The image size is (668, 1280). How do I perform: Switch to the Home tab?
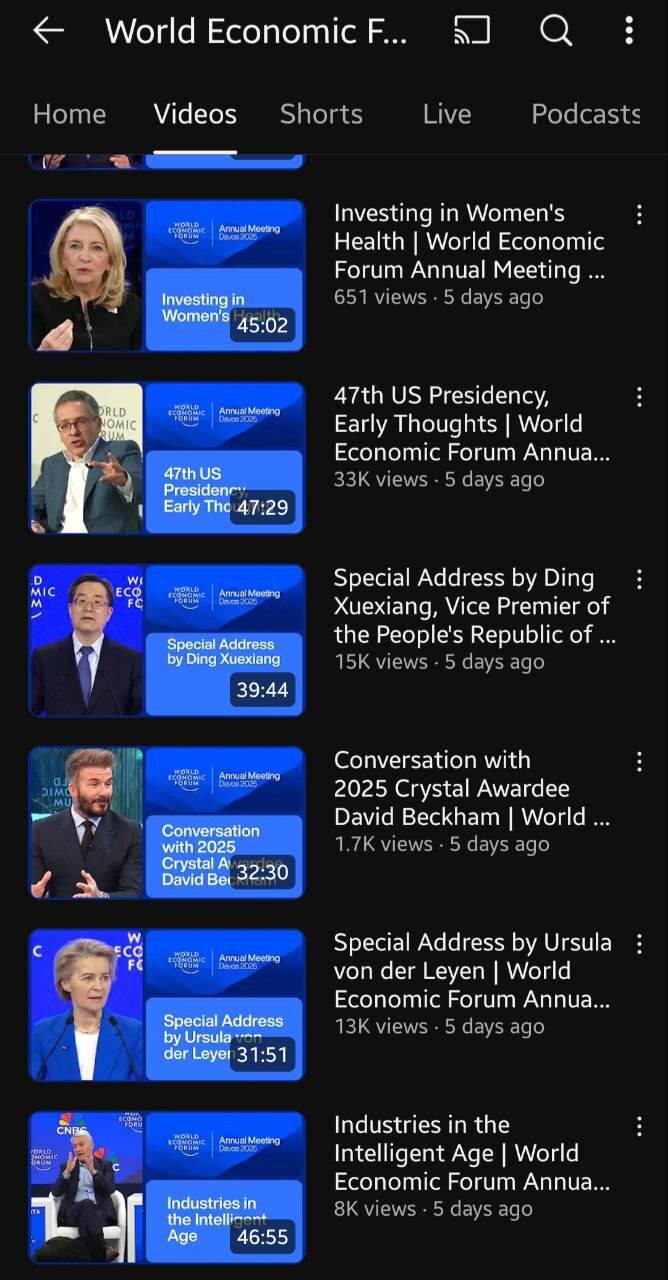(x=69, y=114)
